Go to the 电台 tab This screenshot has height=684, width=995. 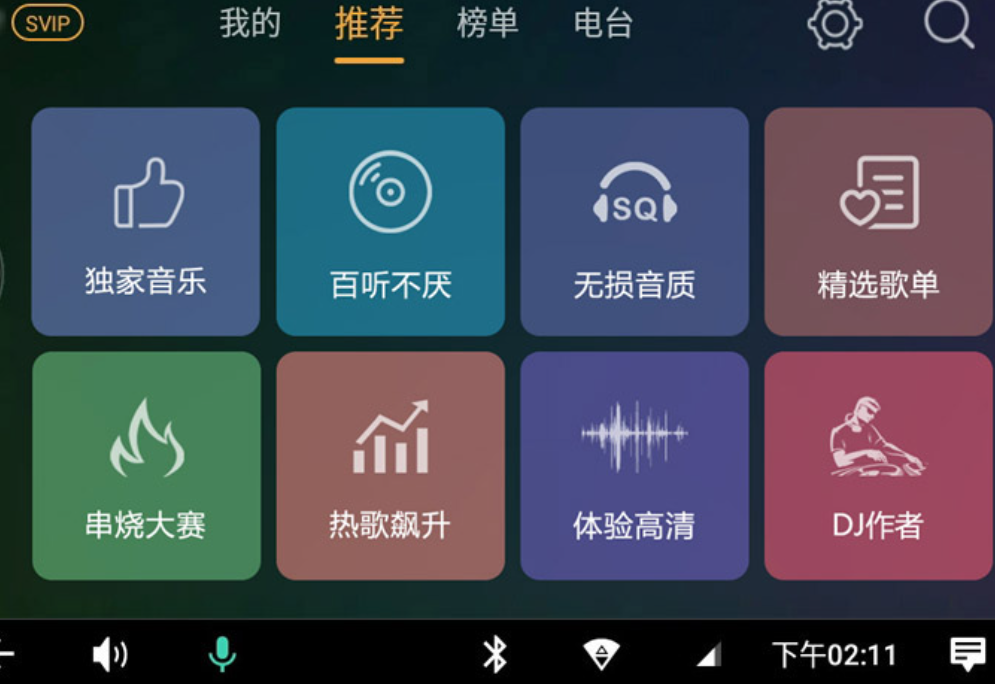coord(603,24)
